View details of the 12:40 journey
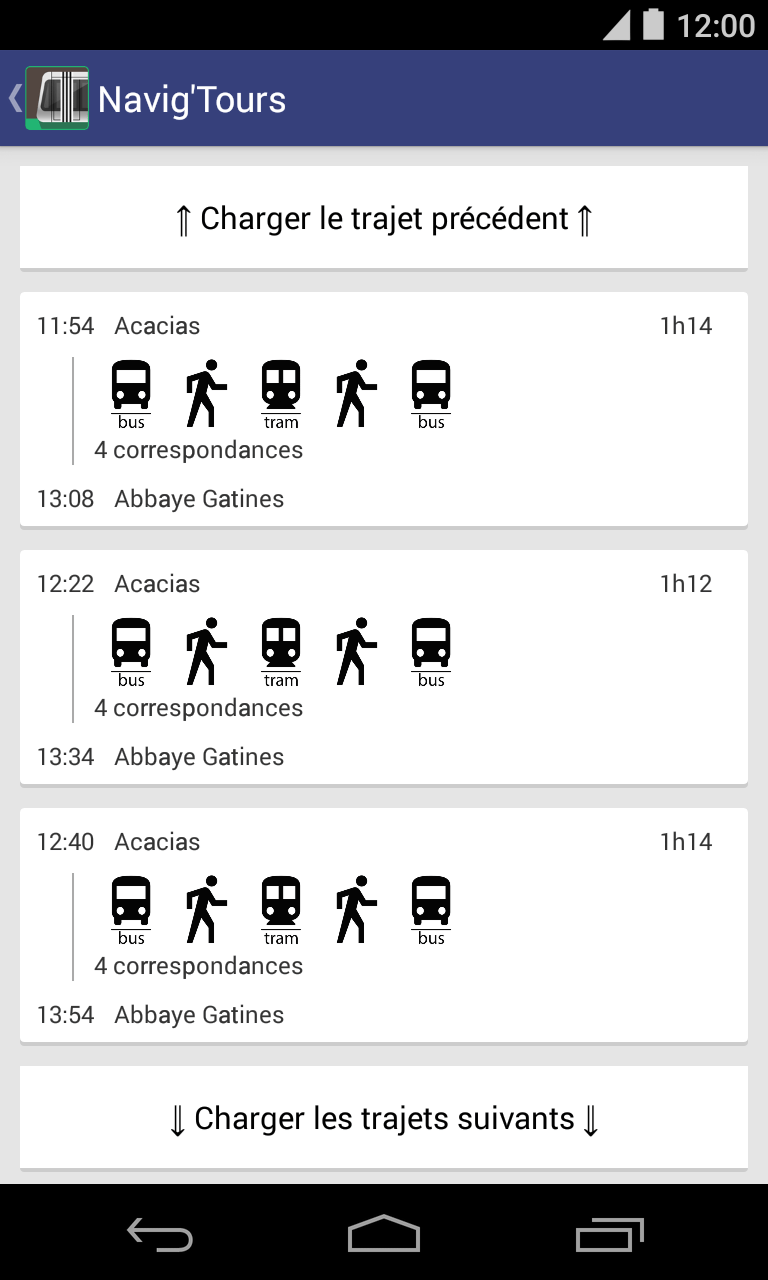The width and height of the screenshot is (768, 1280). (x=384, y=925)
